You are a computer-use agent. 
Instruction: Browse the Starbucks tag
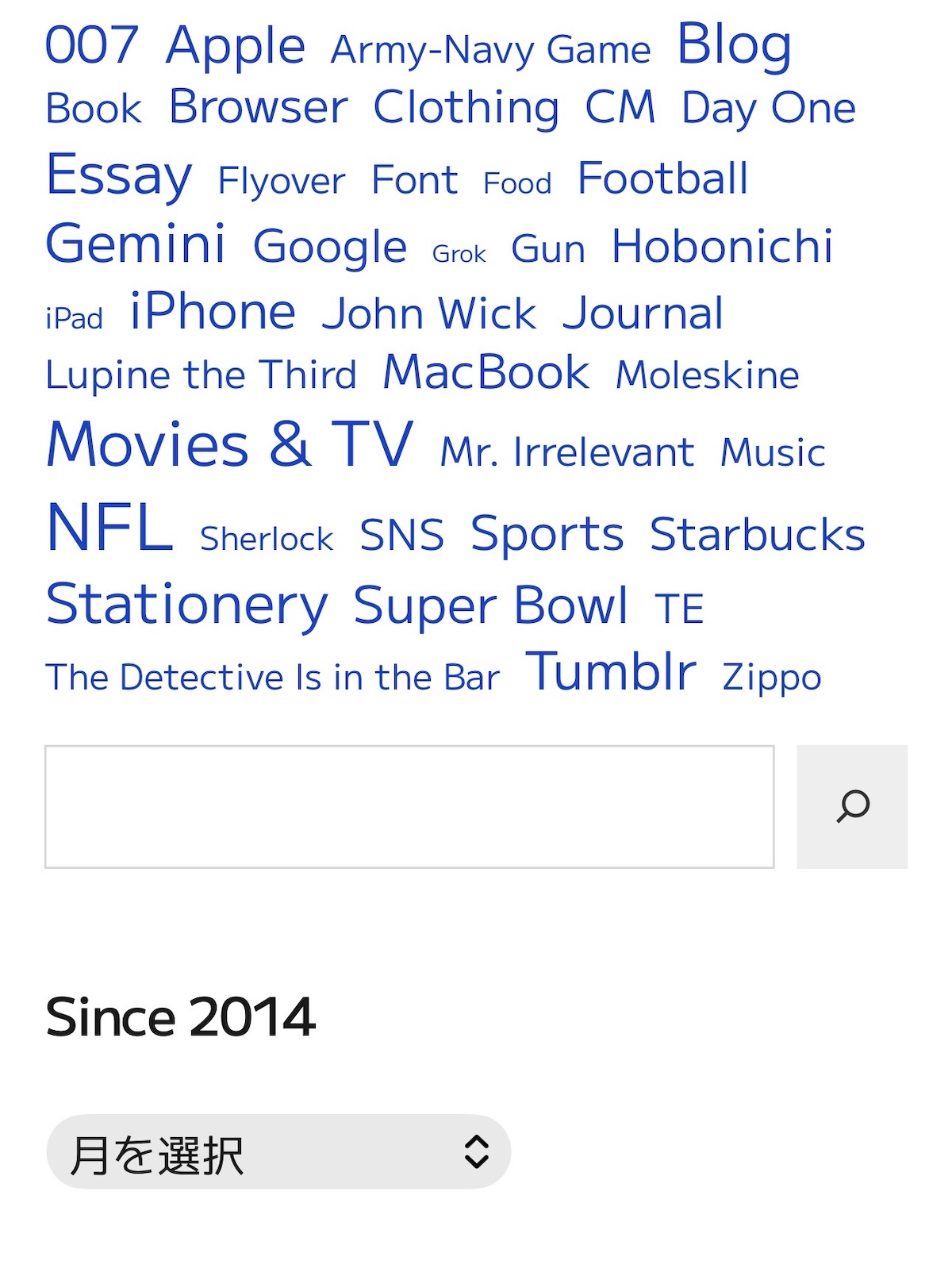(x=757, y=535)
